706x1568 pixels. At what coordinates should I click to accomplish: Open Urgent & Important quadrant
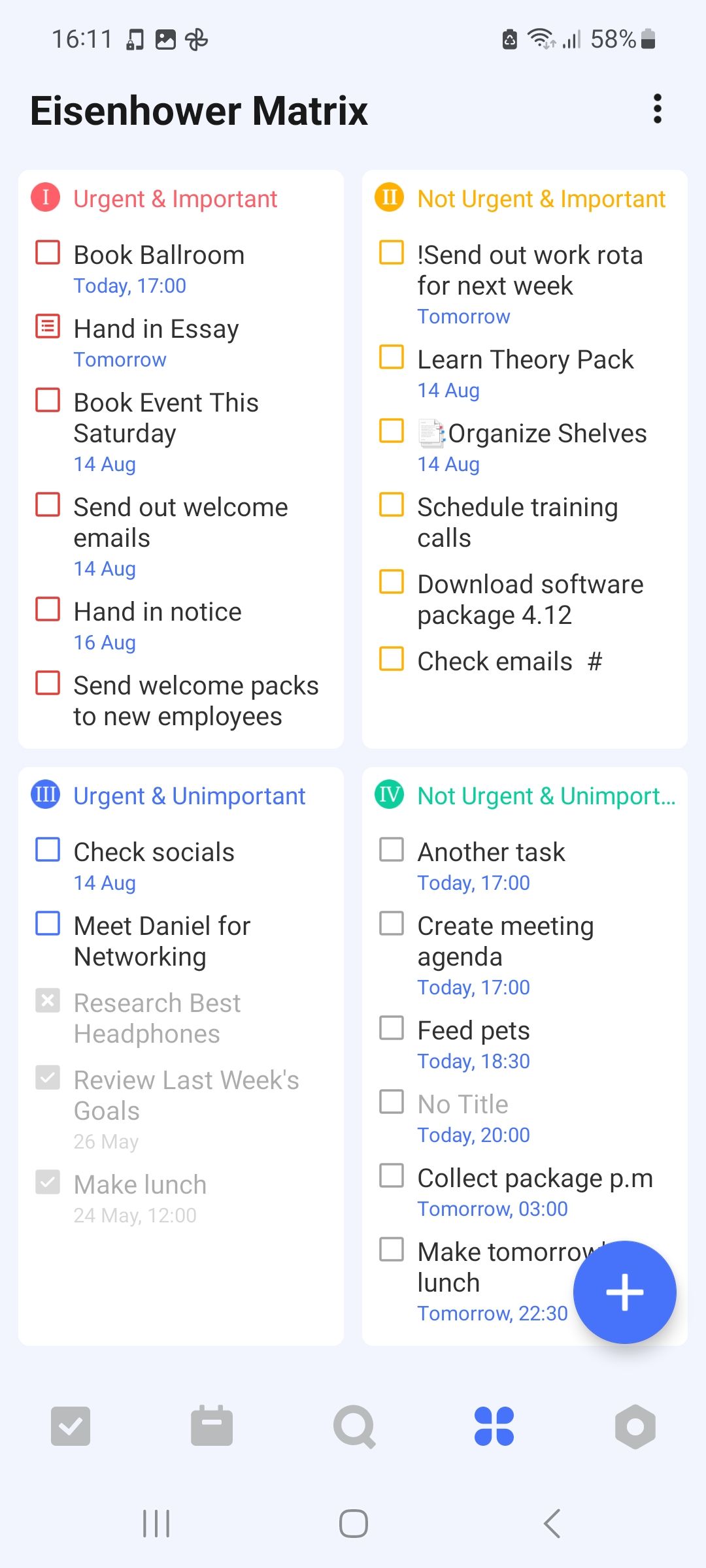(175, 199)
